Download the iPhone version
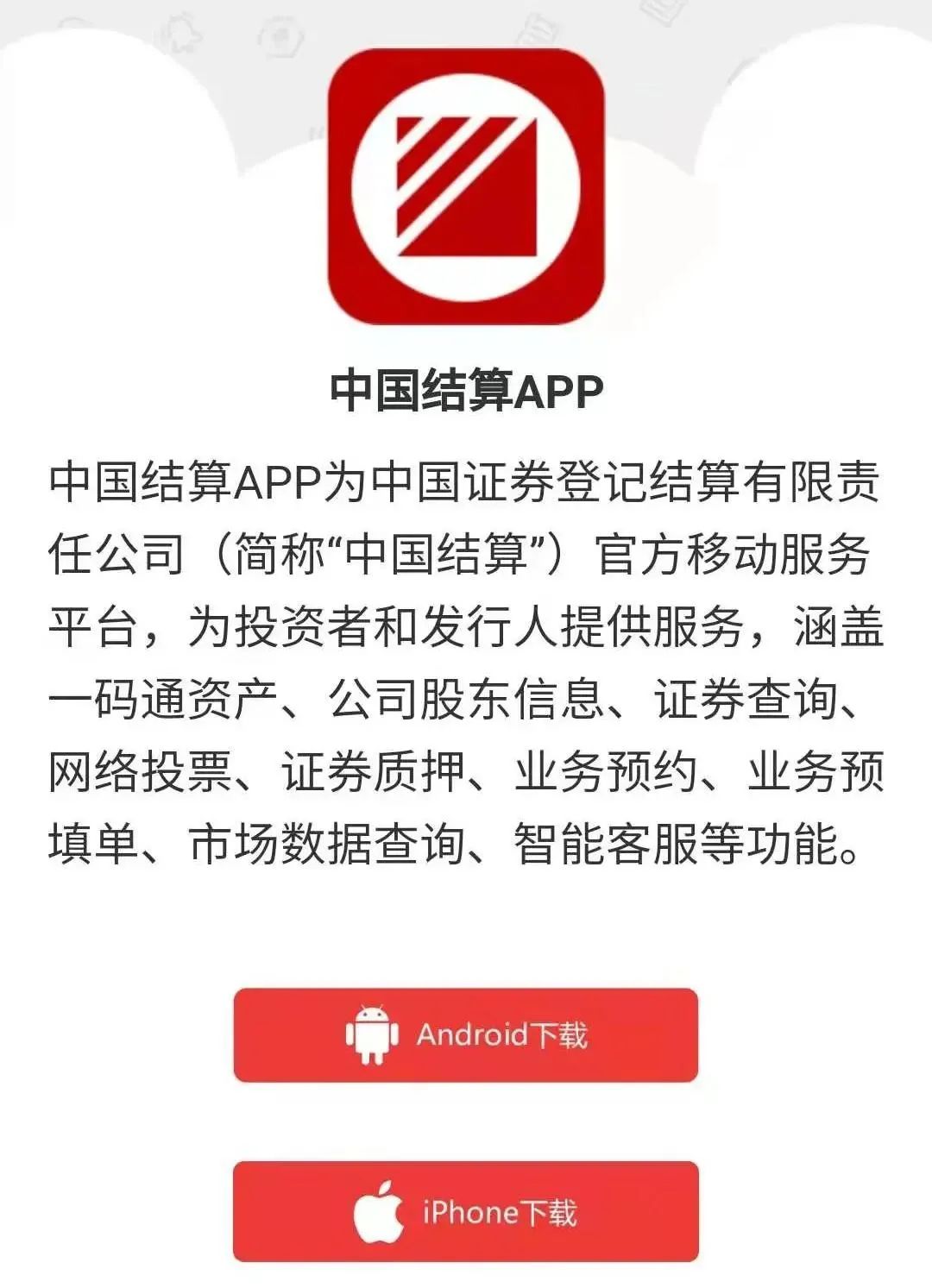Image resolution: width=932 pixels, height=1288 pixels. click(x=466, y=1211)
